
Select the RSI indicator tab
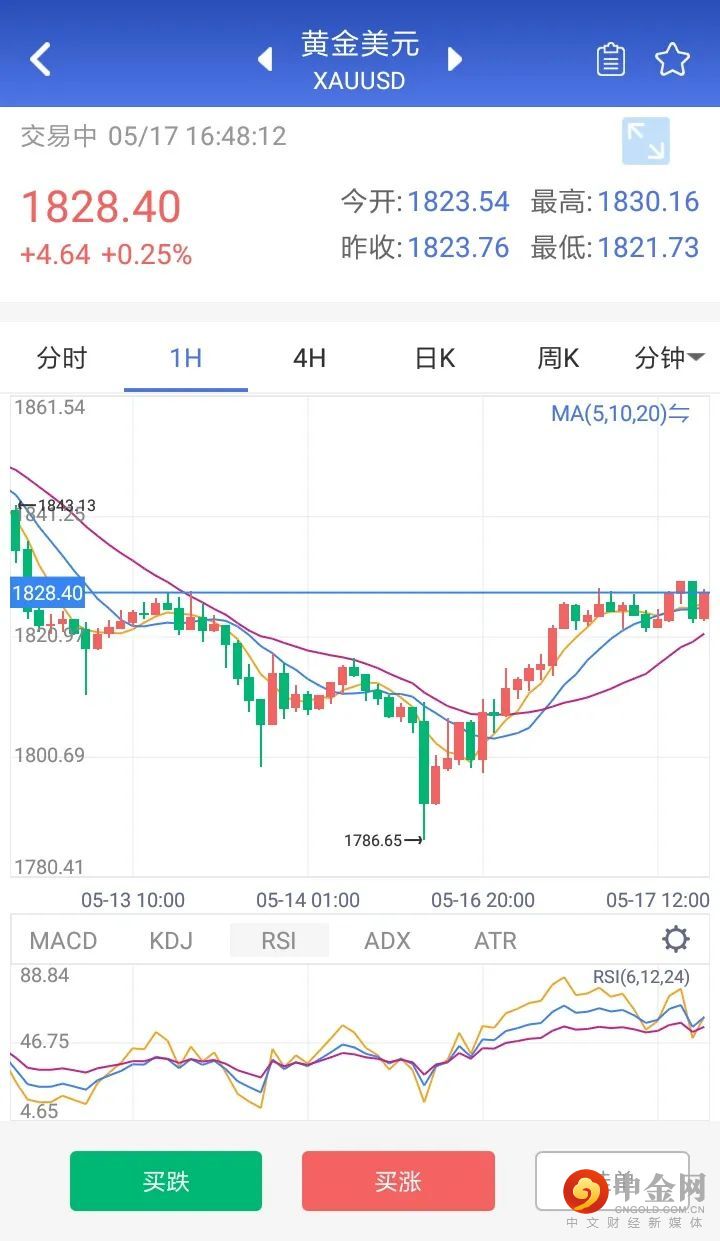[279, 941]
